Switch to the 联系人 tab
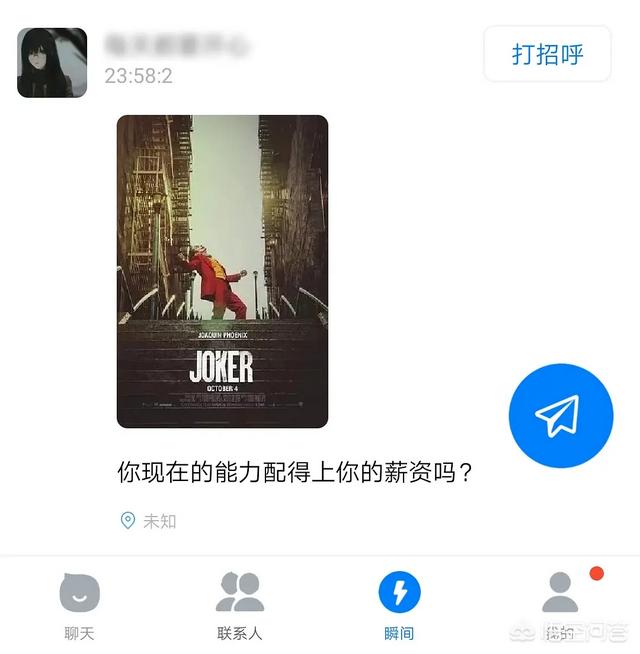640x654 pixels. click(239, 605)
